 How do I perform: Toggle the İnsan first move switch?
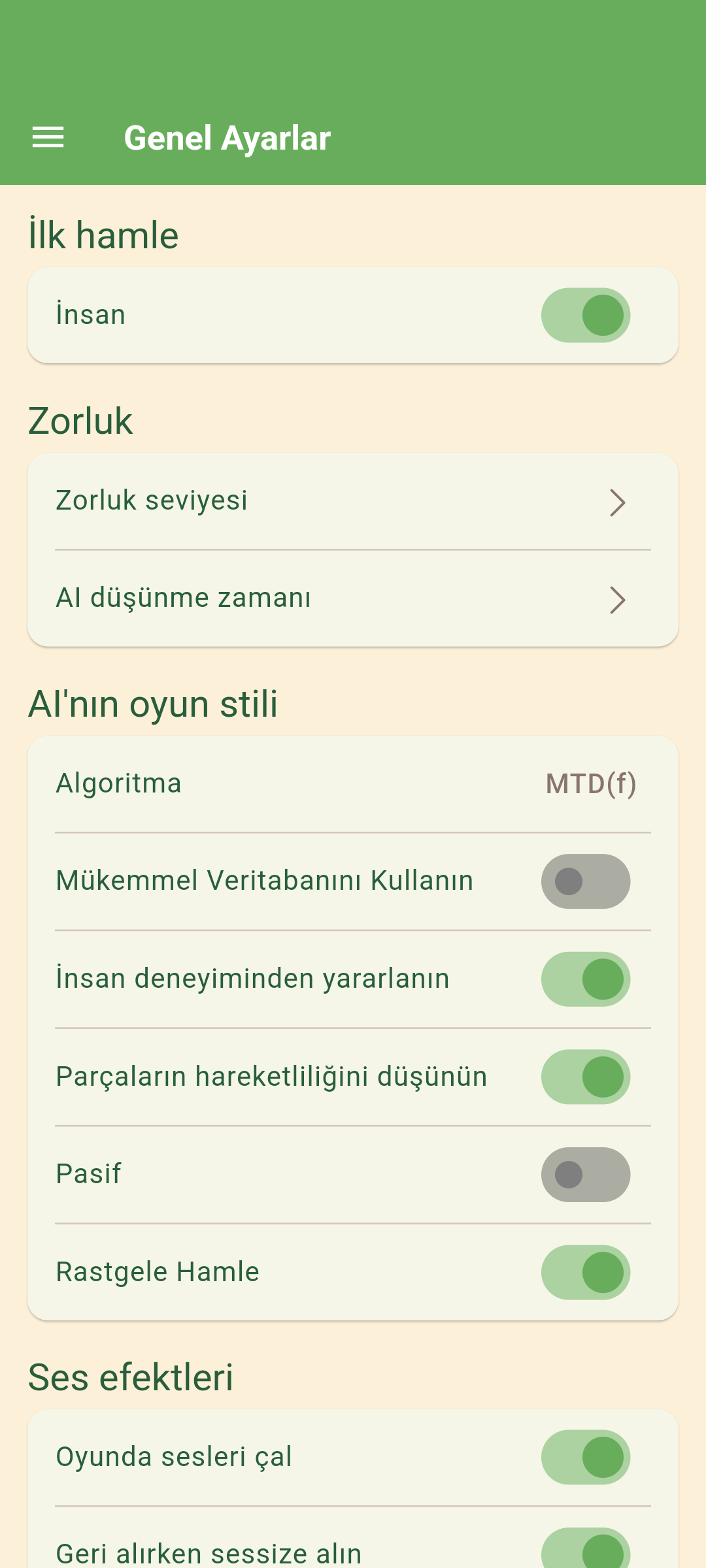(x=585, y=316)
